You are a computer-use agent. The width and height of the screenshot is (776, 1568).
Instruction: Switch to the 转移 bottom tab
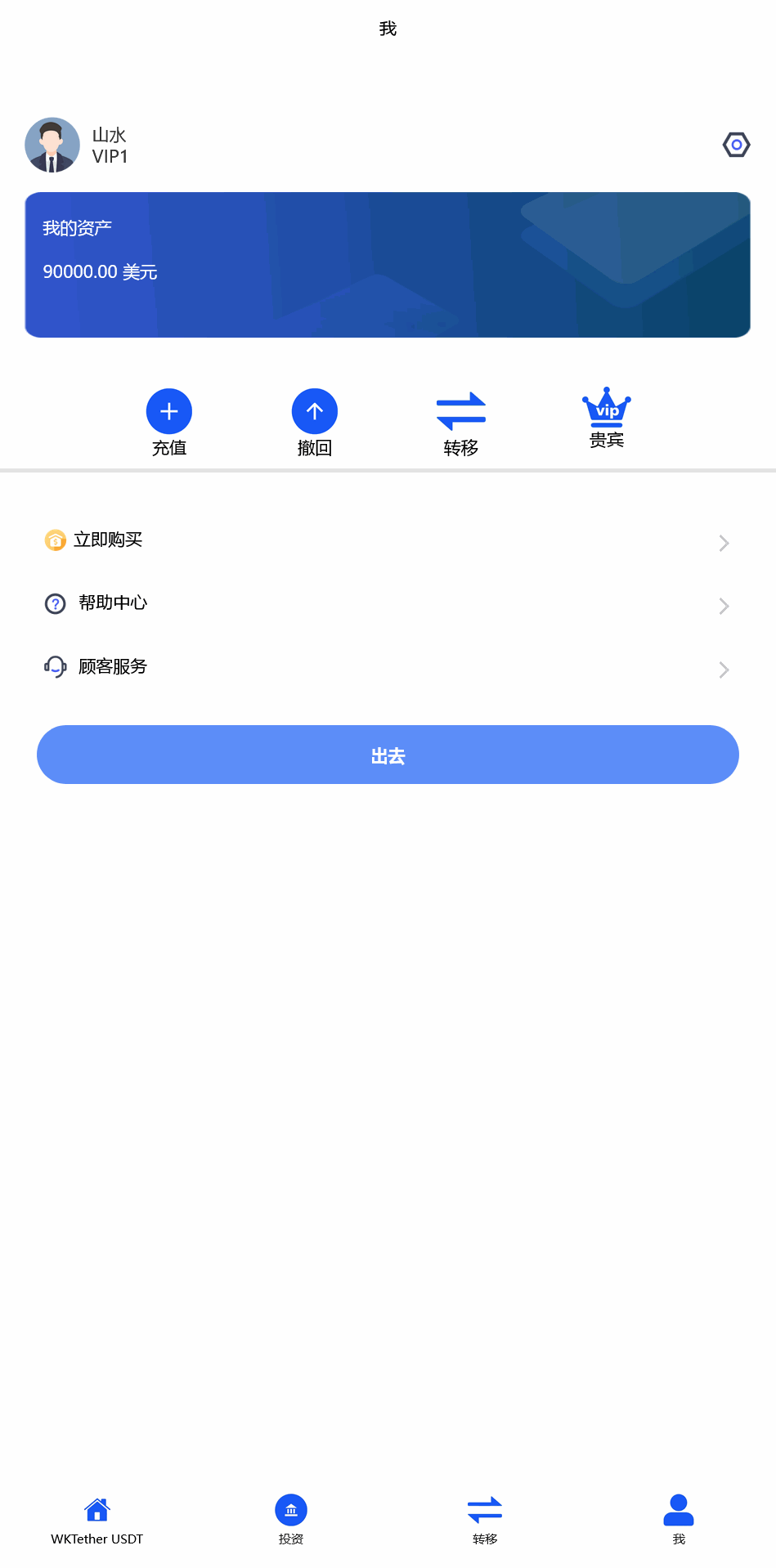[x=484, y=1516]
